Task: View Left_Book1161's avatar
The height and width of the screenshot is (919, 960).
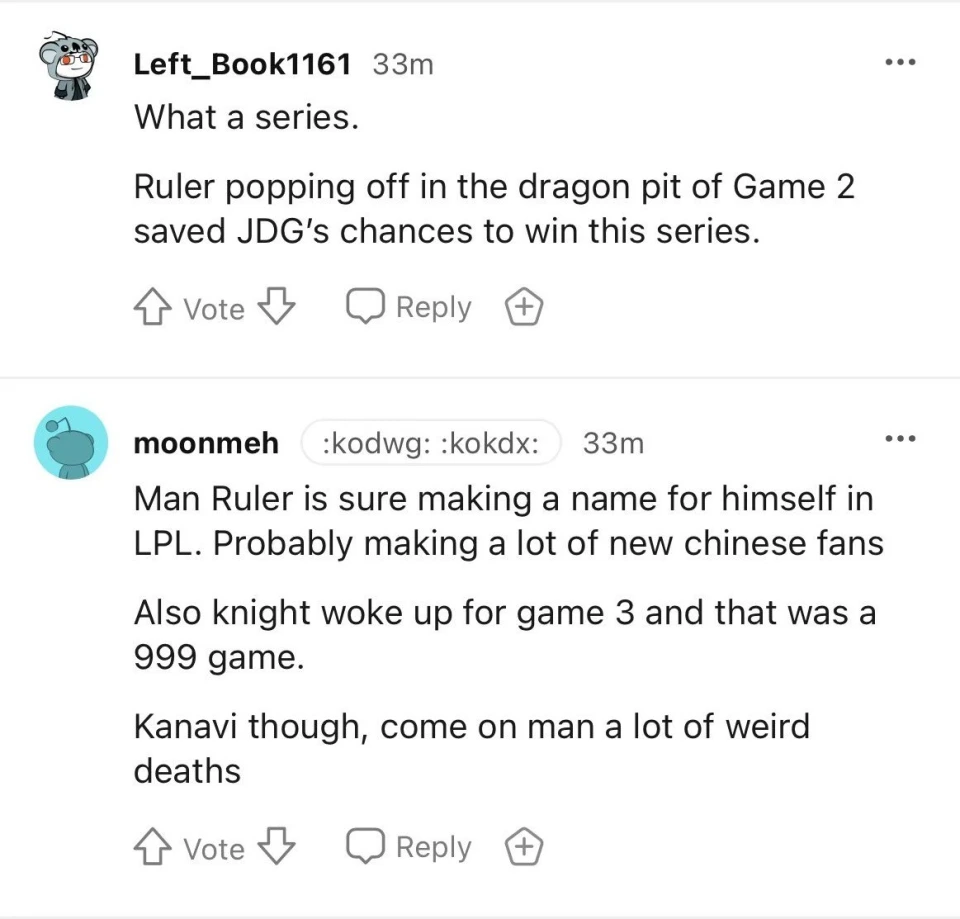Action: point(70,64)
